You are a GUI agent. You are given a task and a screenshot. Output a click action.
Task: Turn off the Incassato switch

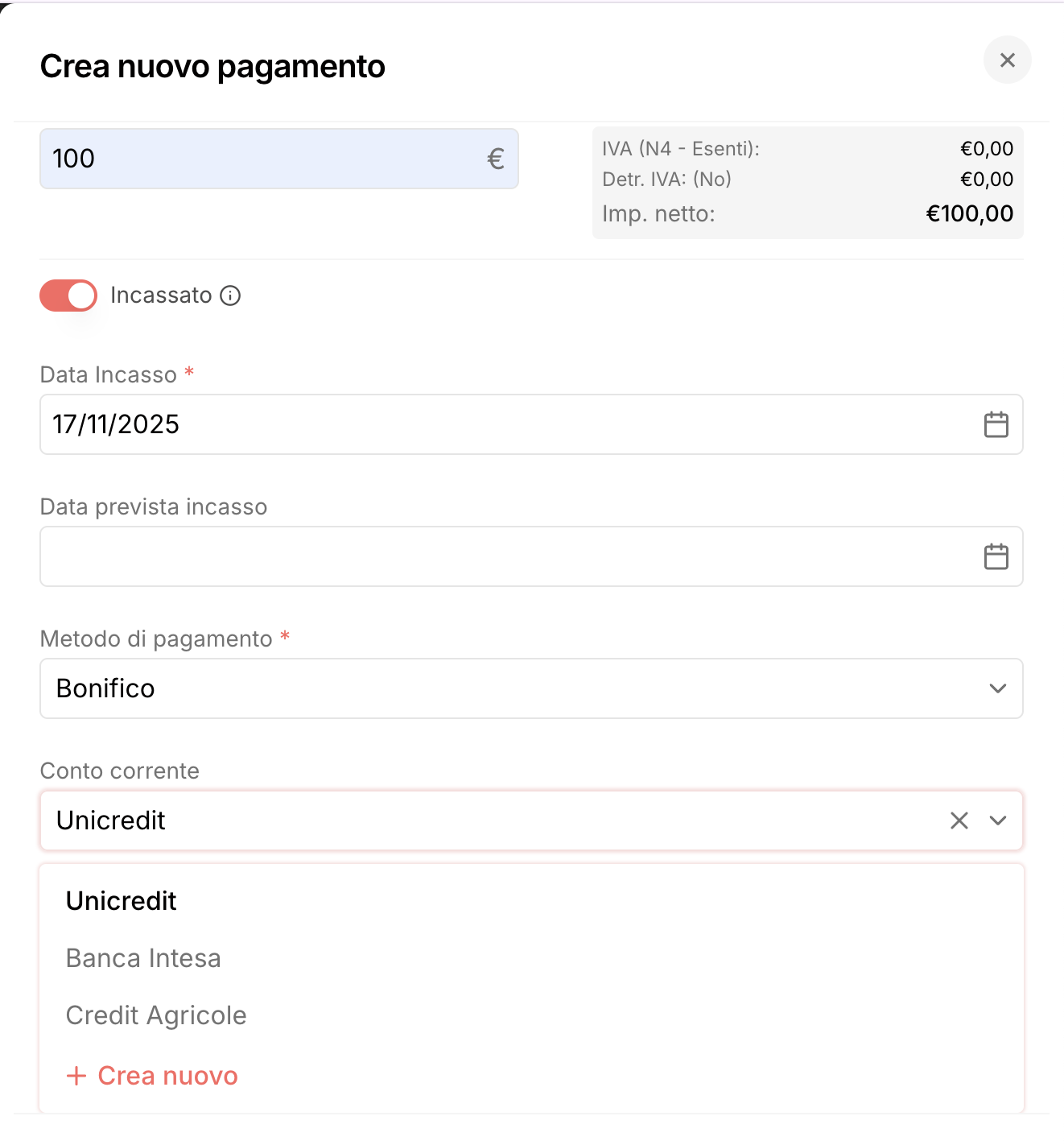tap(68, 296)
